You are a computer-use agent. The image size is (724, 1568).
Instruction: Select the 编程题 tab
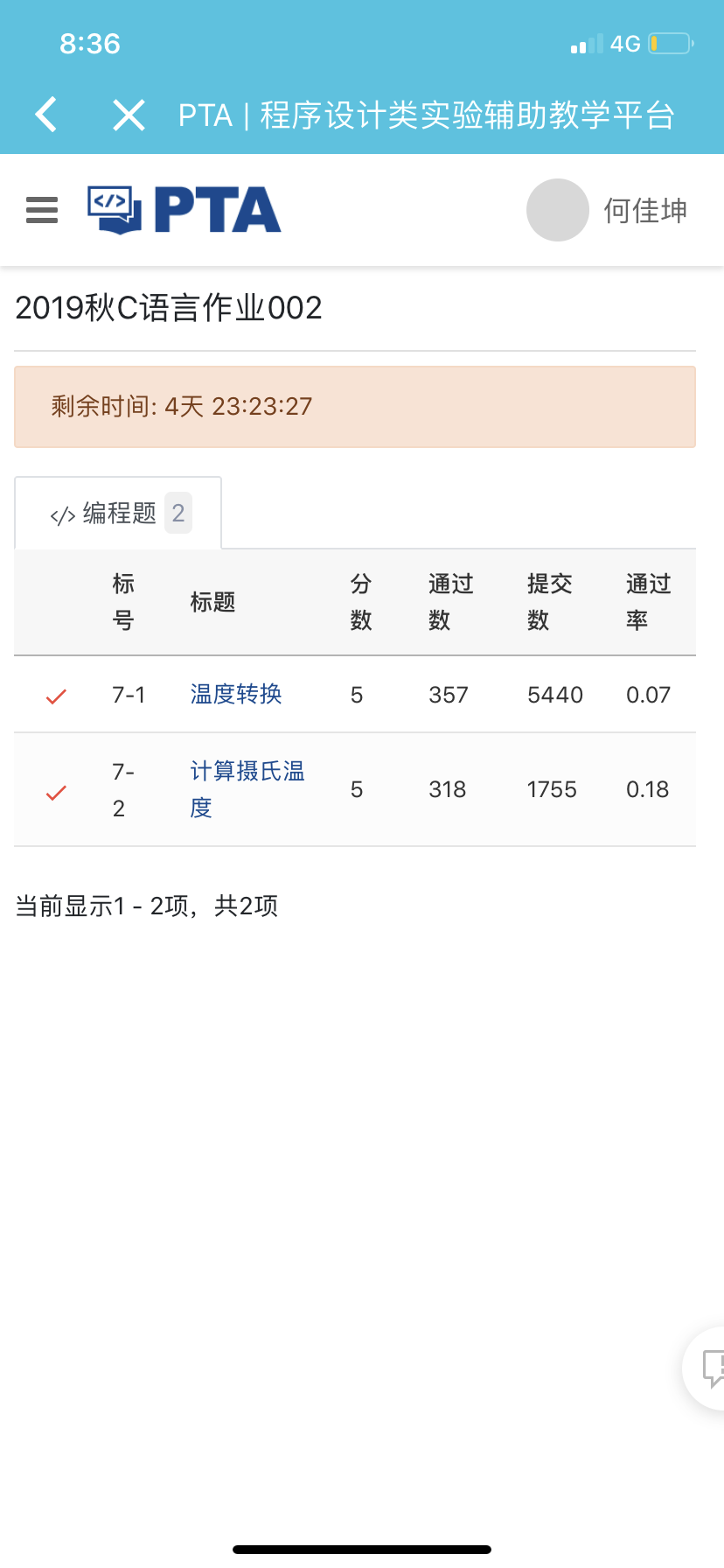coord(119,514)
